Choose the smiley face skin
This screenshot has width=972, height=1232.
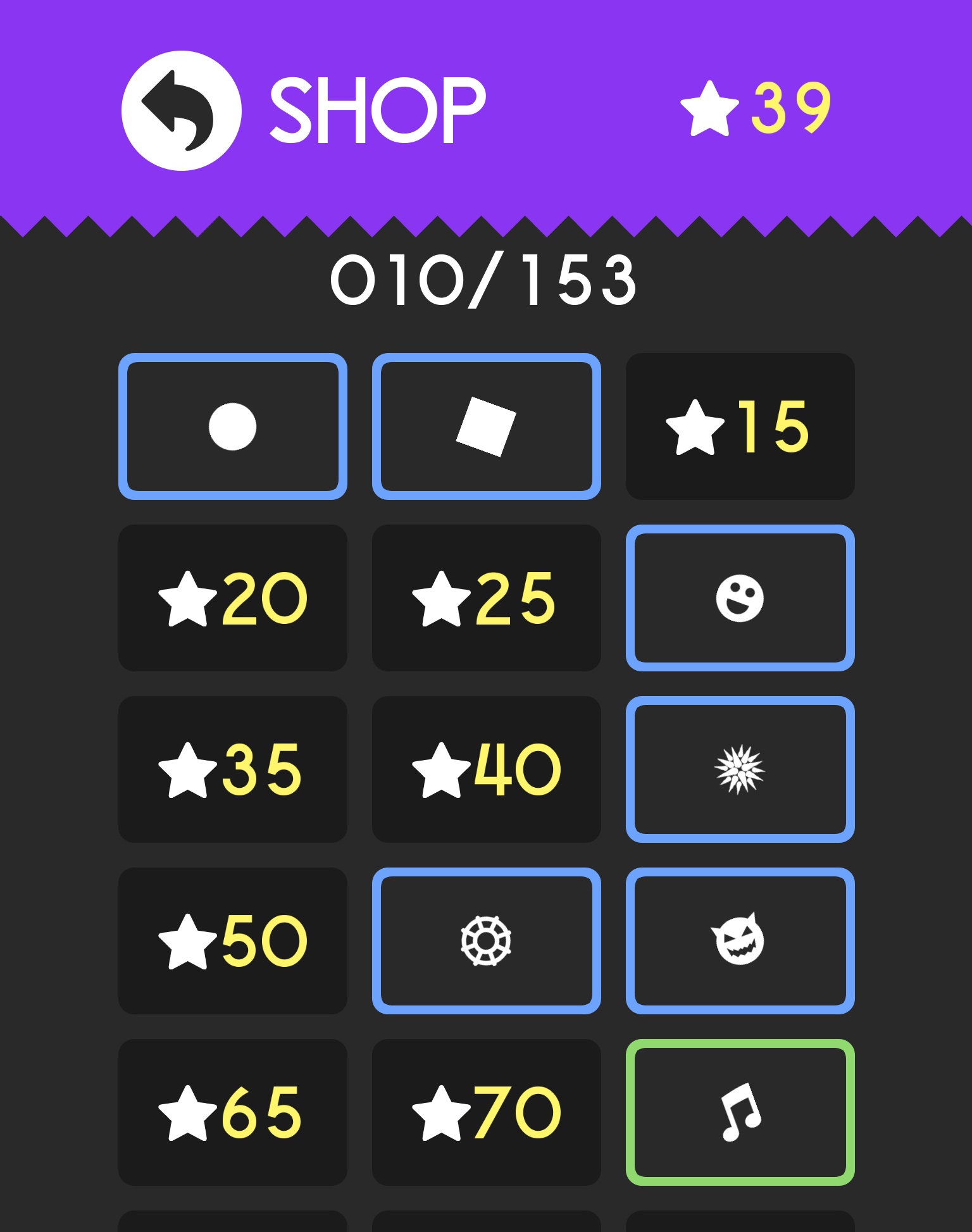740,598
